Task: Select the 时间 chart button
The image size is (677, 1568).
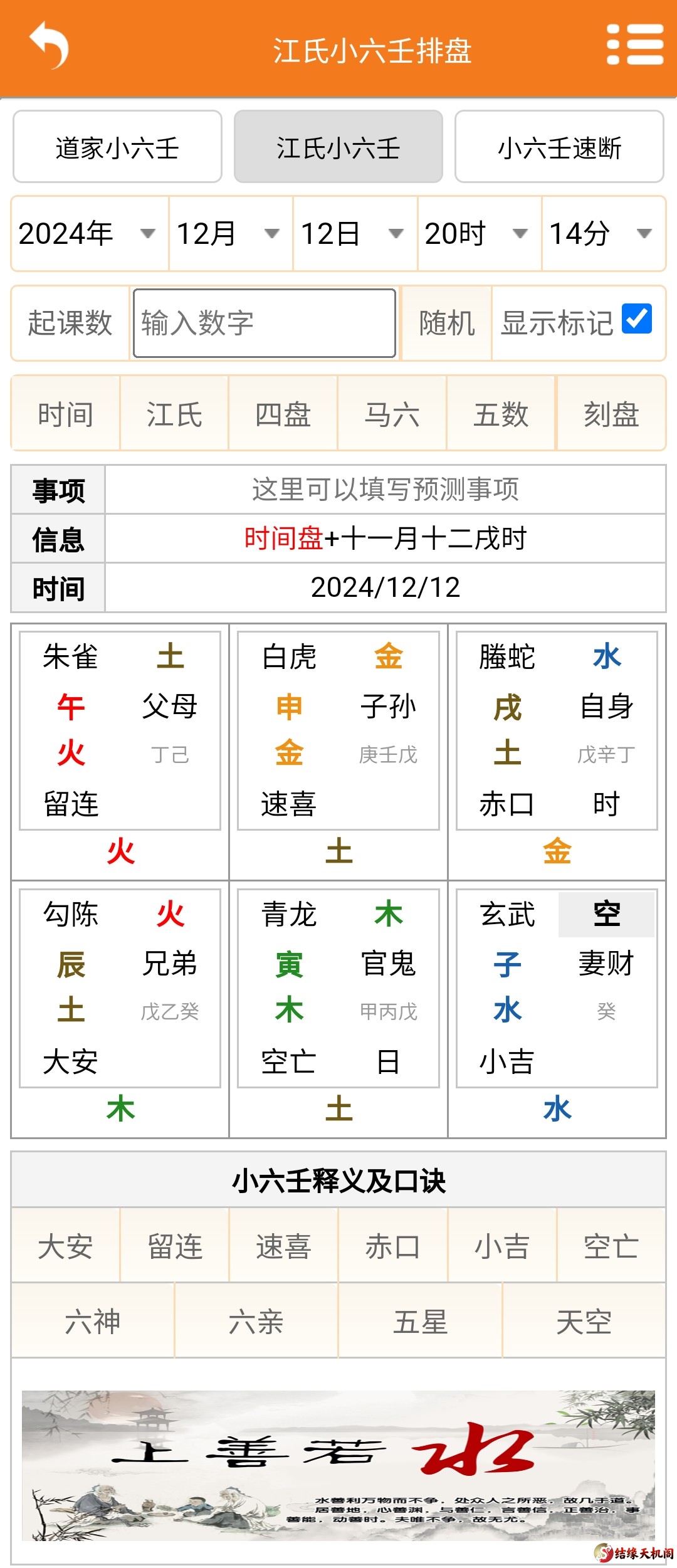Action: pos(65,414)
